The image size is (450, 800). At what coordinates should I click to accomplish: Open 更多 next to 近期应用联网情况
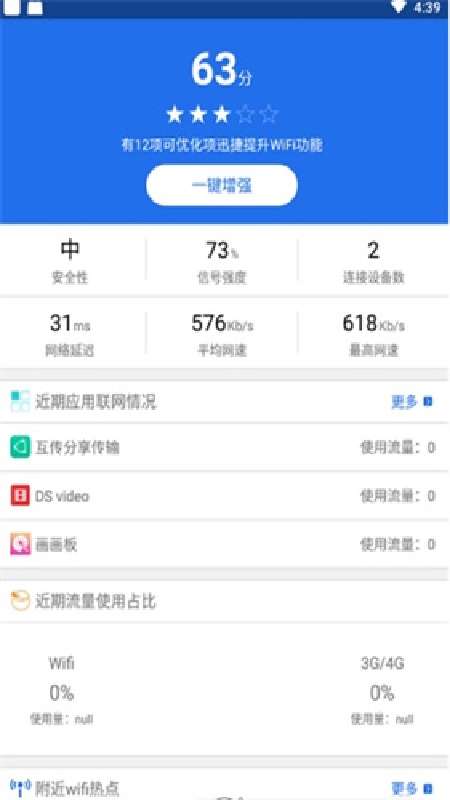pyautogui.click(x=412, y=402)
